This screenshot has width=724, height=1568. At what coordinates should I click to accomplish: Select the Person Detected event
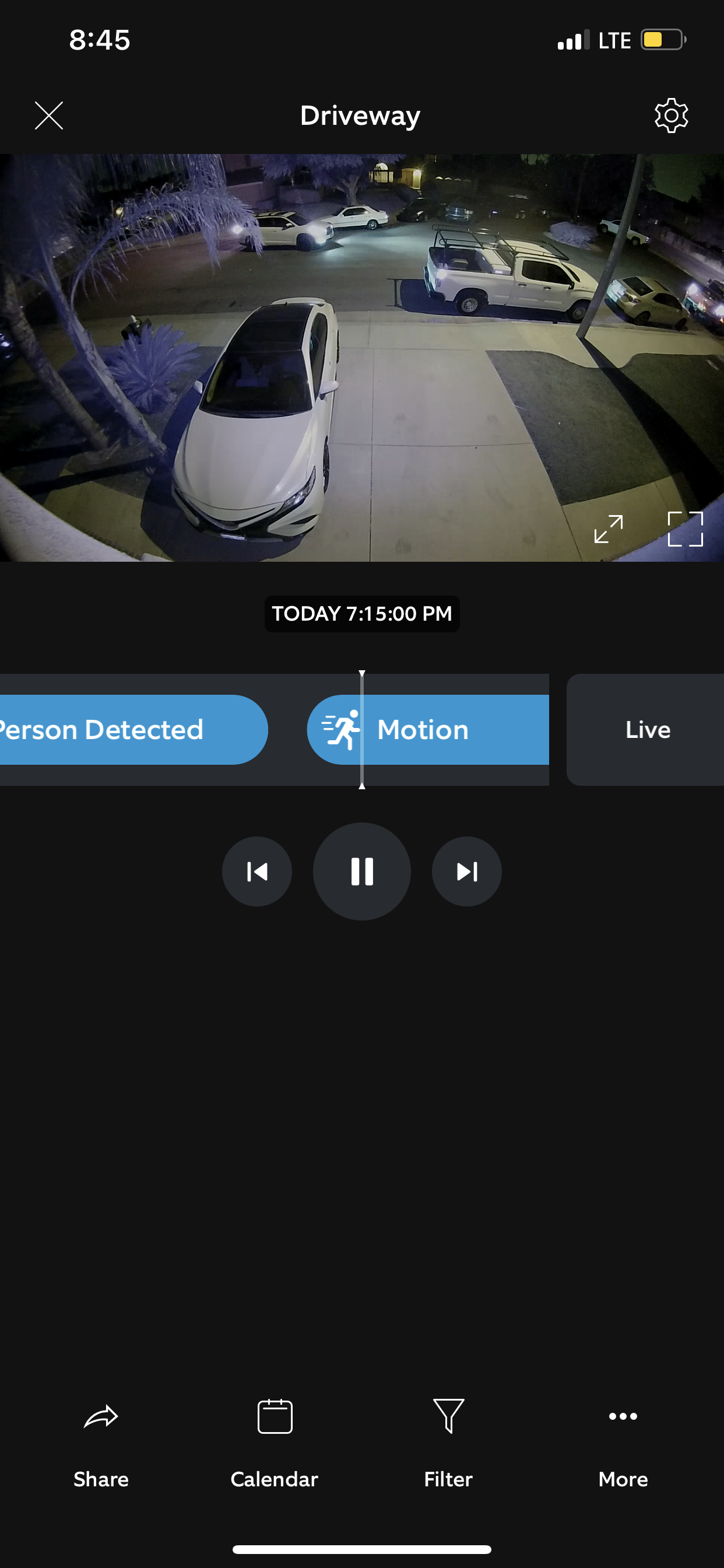pos(133,729)
